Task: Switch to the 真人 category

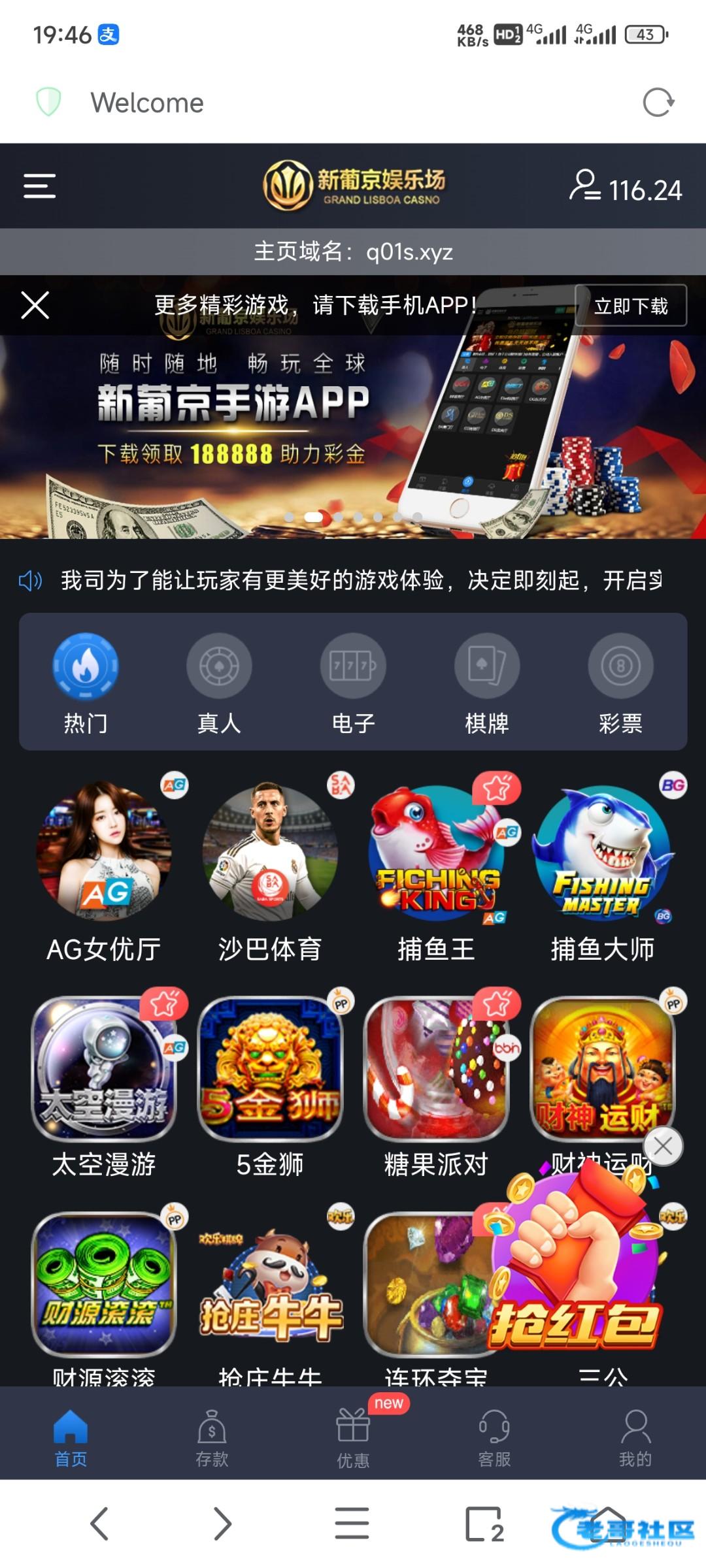Action: tap(219, 683)
